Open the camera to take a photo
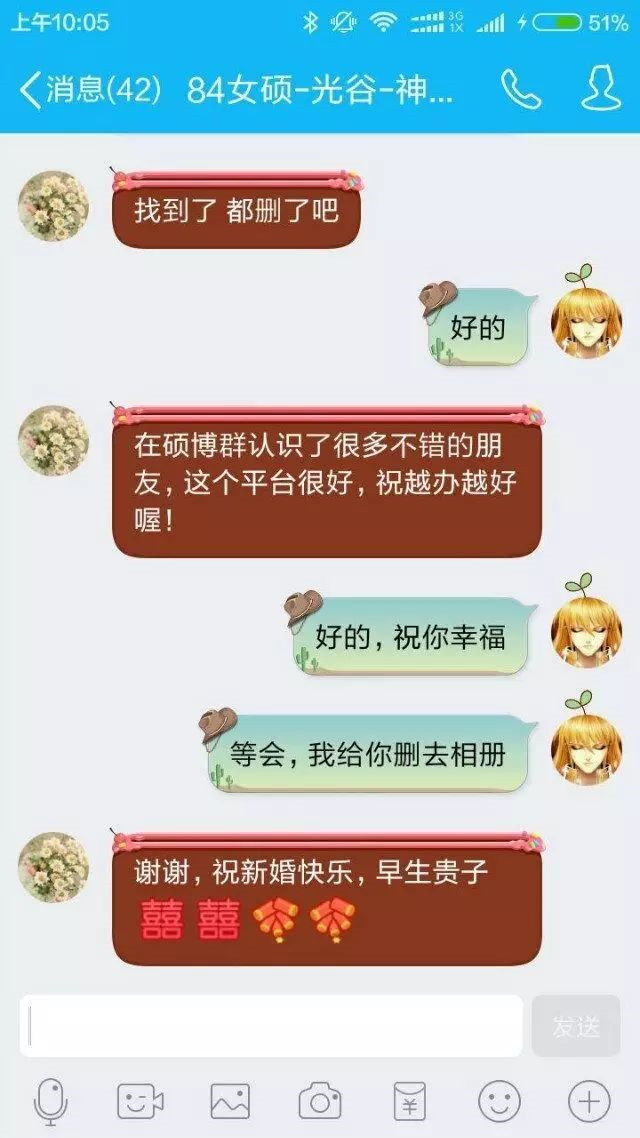 [x=320, y=1101]
